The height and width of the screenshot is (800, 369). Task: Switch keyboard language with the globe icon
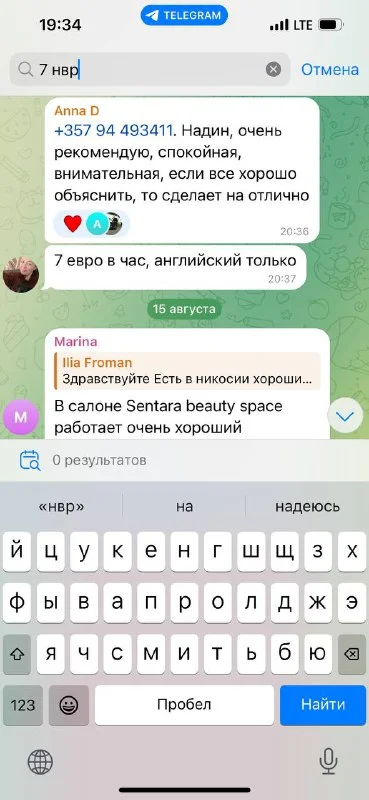pos(40,763)
